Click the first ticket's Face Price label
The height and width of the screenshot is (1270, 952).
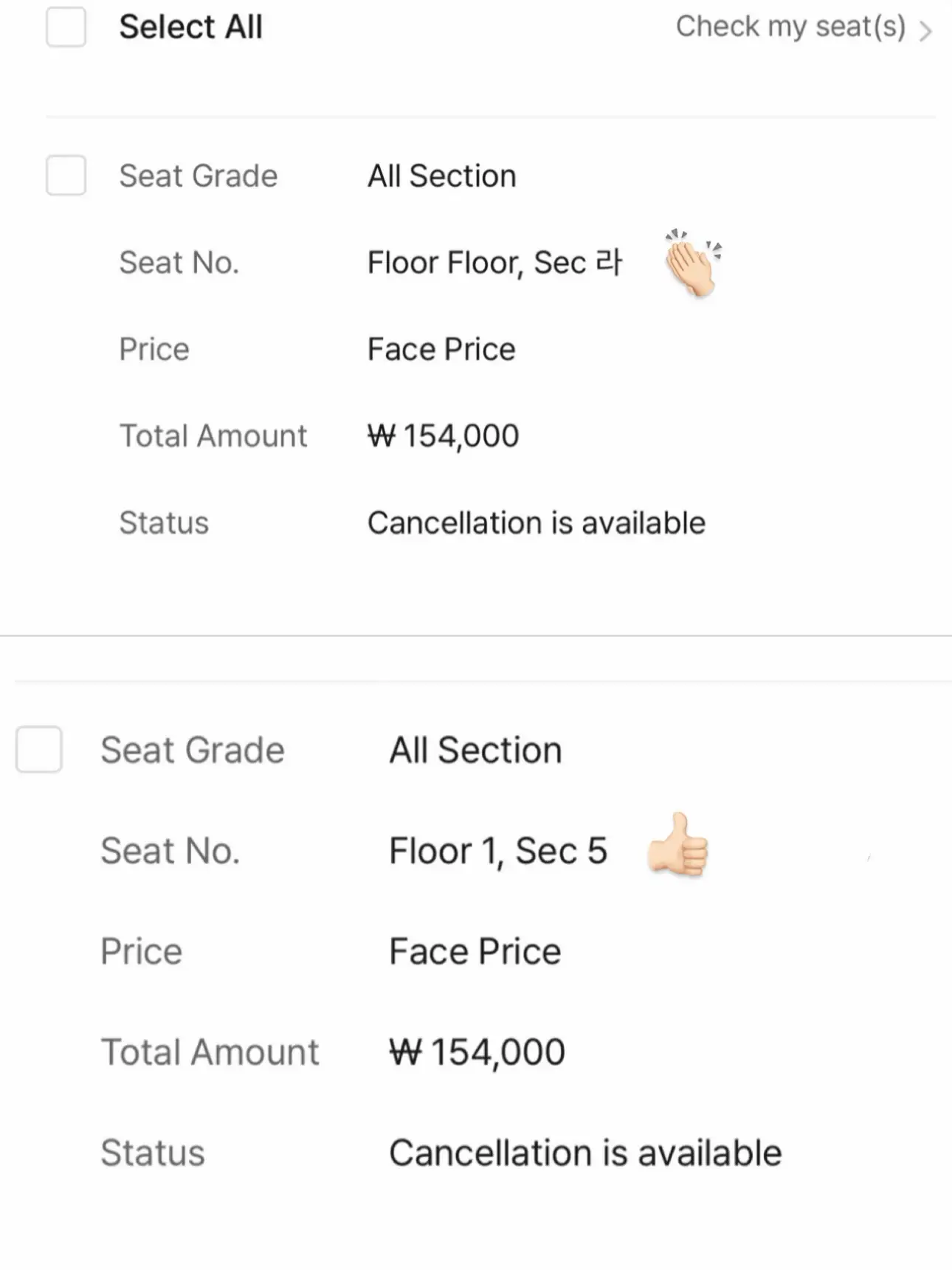[x=441, y=349]
